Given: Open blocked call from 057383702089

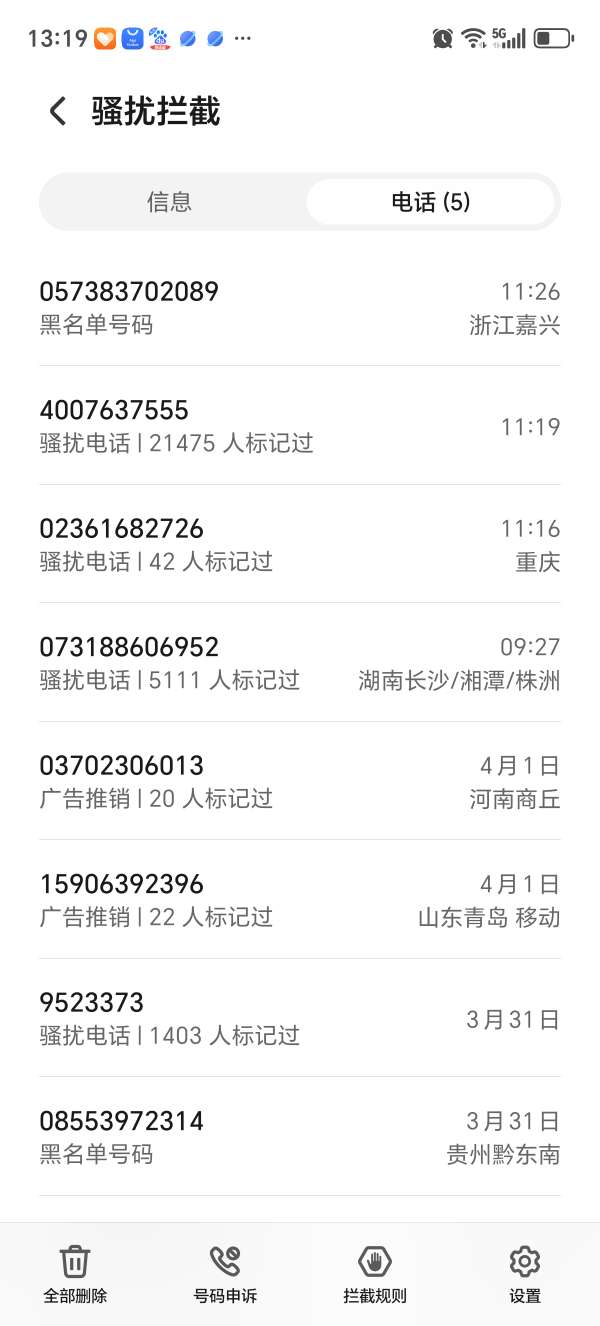Looking at the screenshot, I should pyautogui.click(x=299, y=307).
